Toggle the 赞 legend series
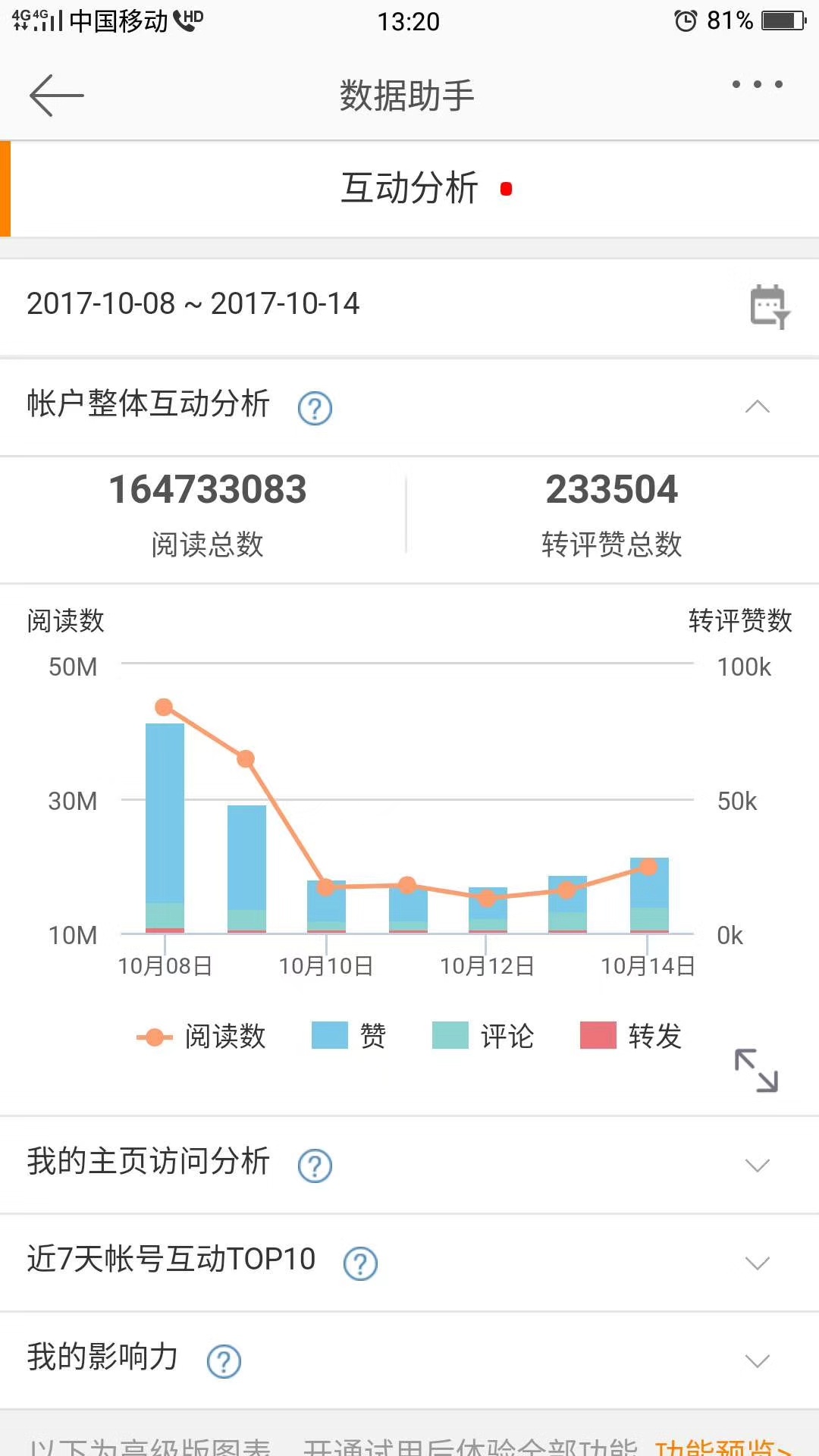 pyautogui.click(x=350, y=1035)
